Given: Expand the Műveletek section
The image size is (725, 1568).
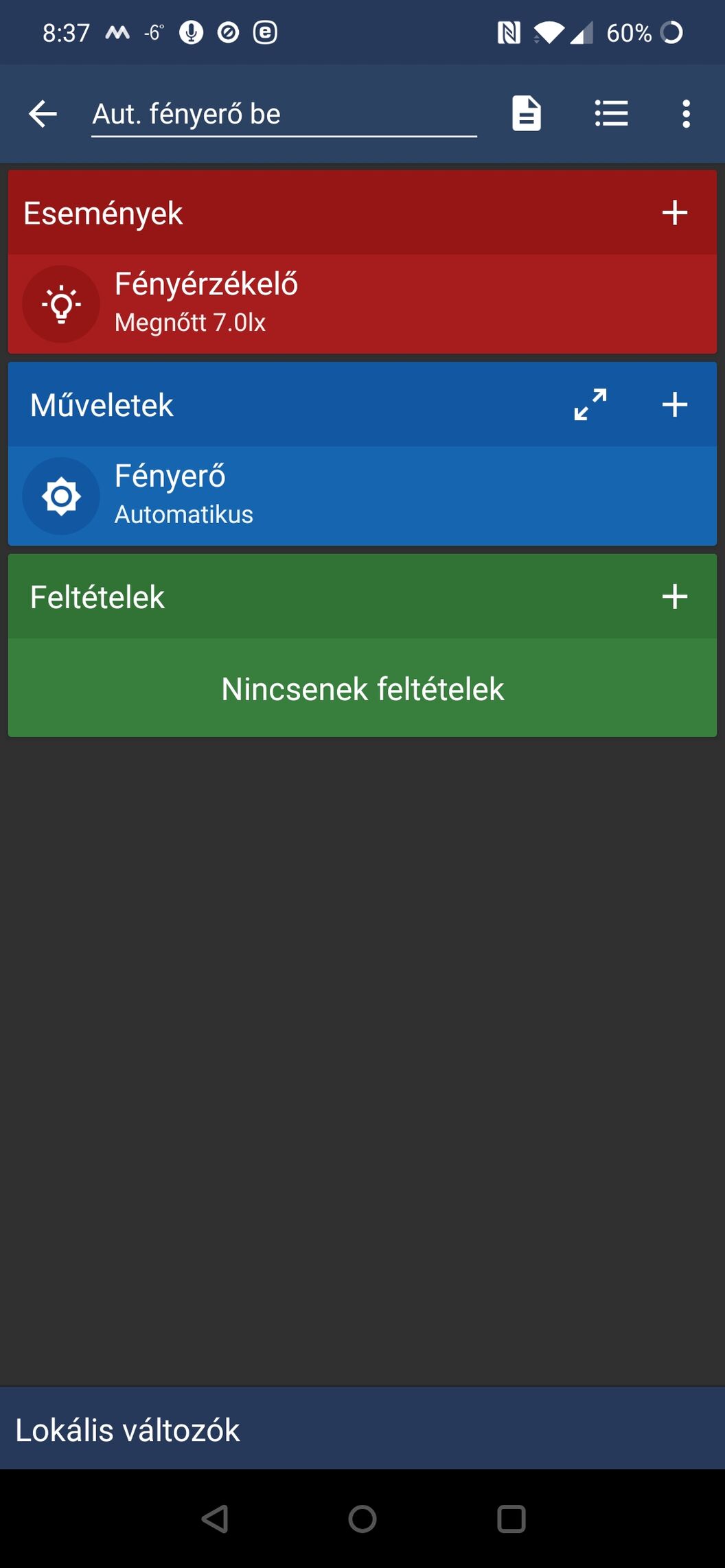Looking at the screenshot, I should pyautogui.click(x=590, y=404).
